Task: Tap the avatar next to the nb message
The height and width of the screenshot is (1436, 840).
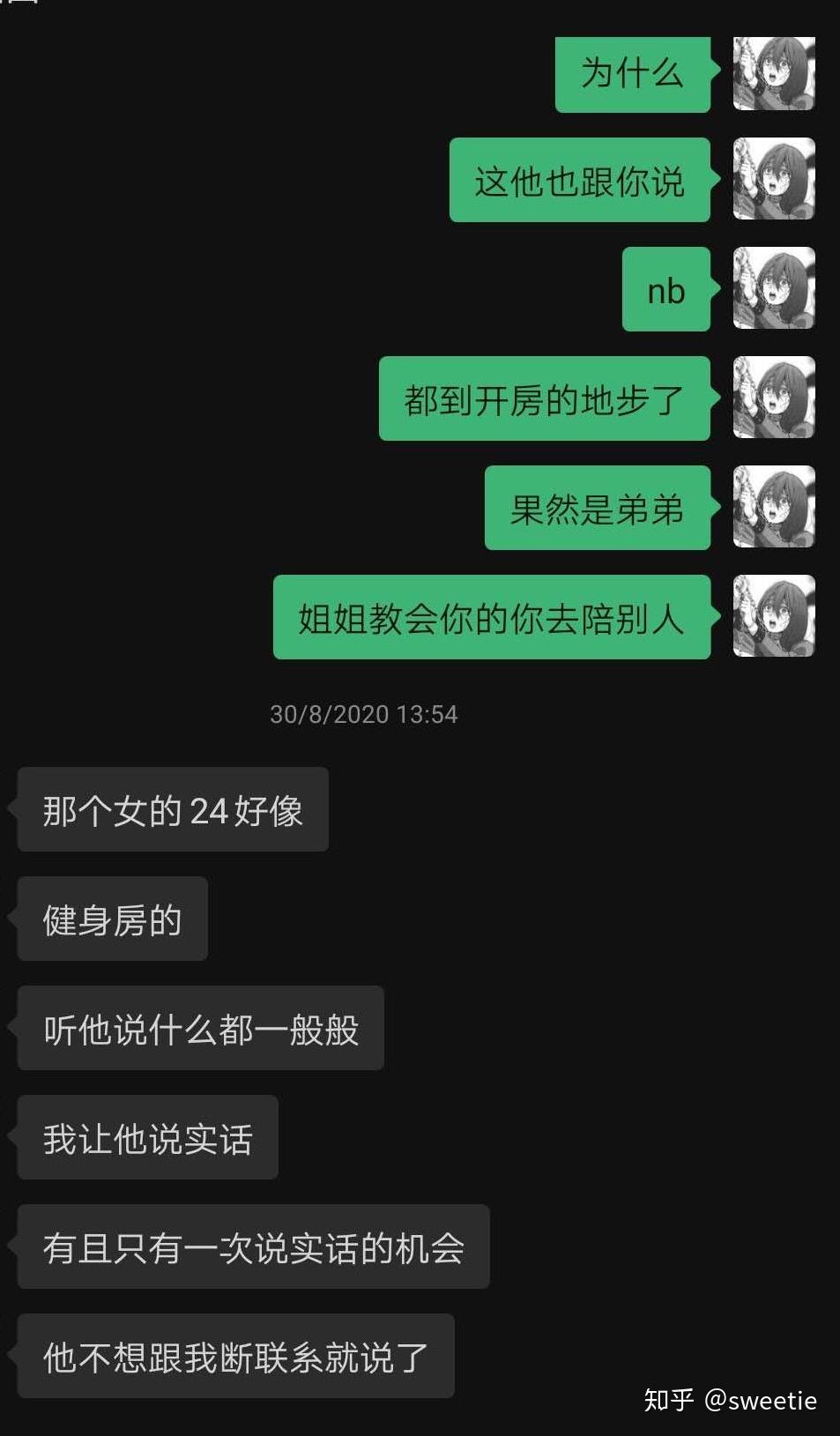Action: point(774,288)
